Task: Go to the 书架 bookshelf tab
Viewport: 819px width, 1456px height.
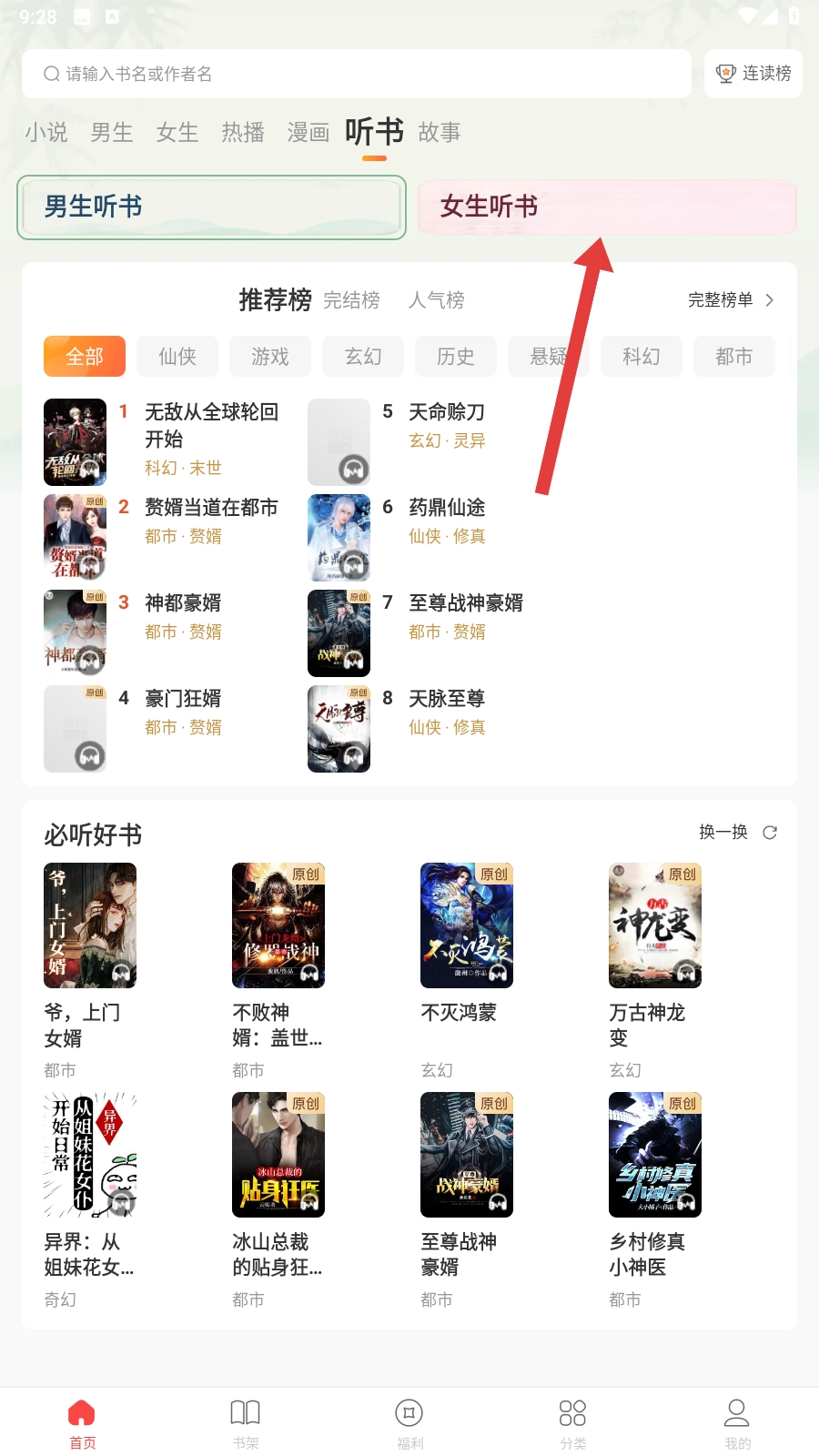Action: point(246,1422)
